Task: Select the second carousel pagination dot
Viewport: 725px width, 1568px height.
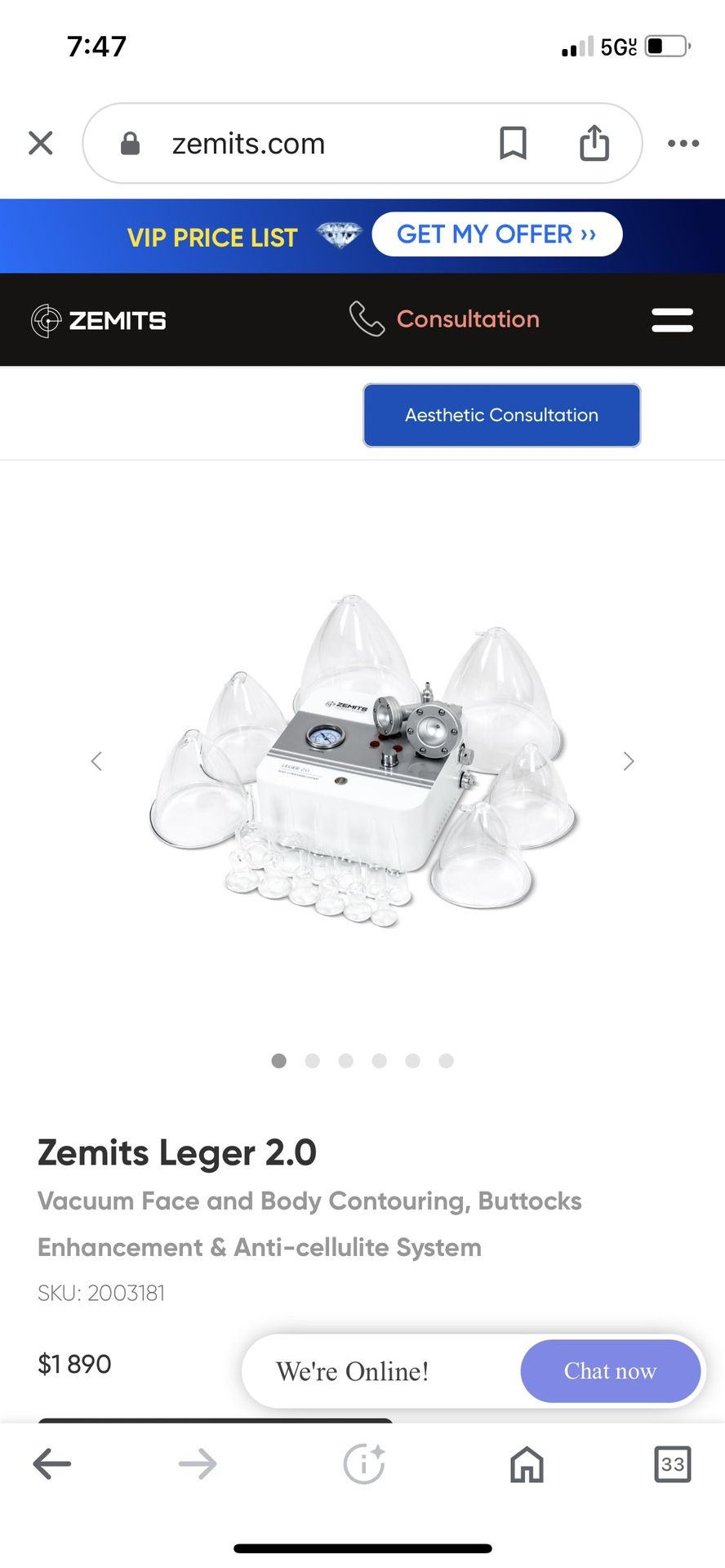Action: [313, 1060]
